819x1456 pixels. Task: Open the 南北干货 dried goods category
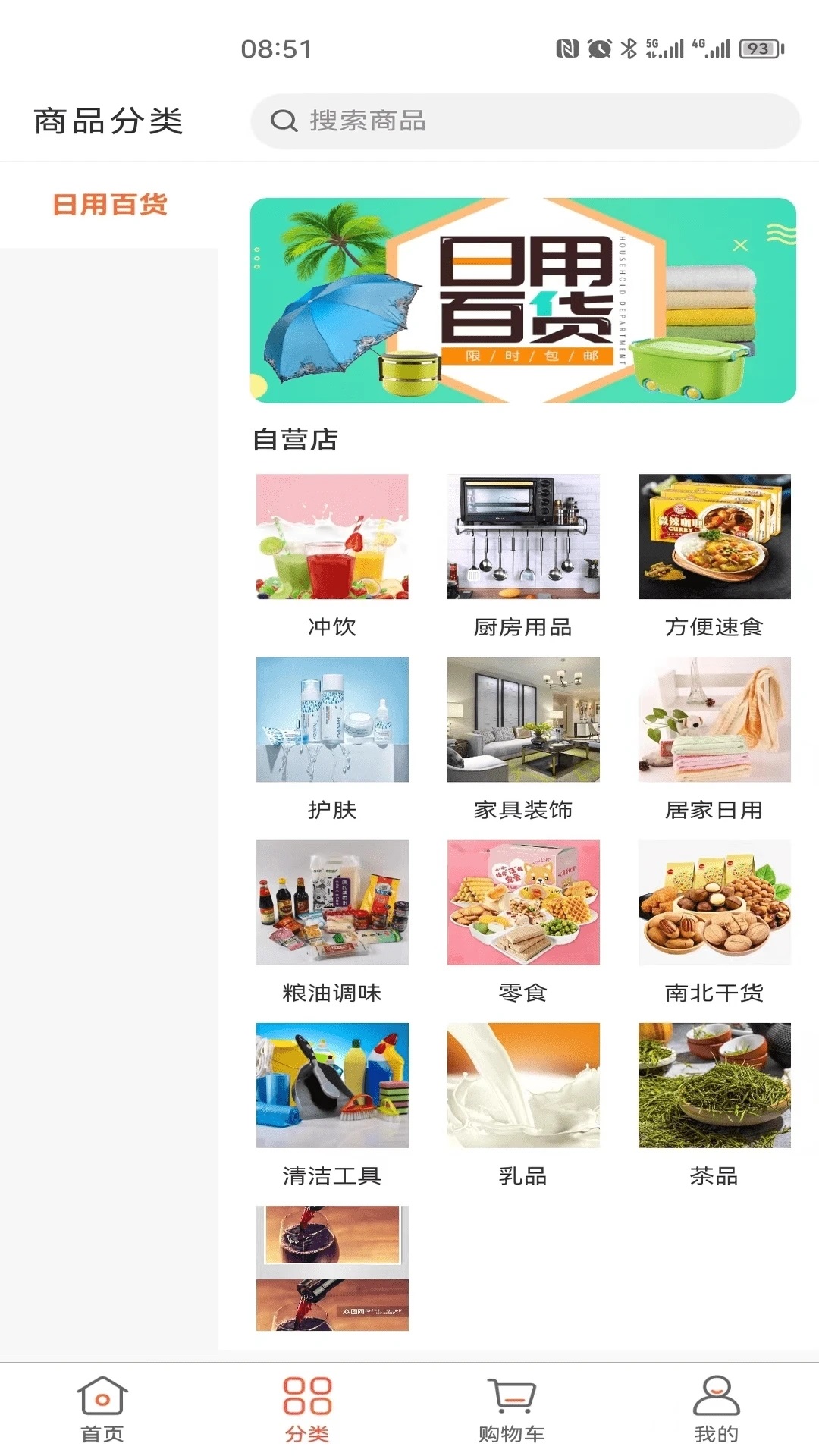click(716, 902)
